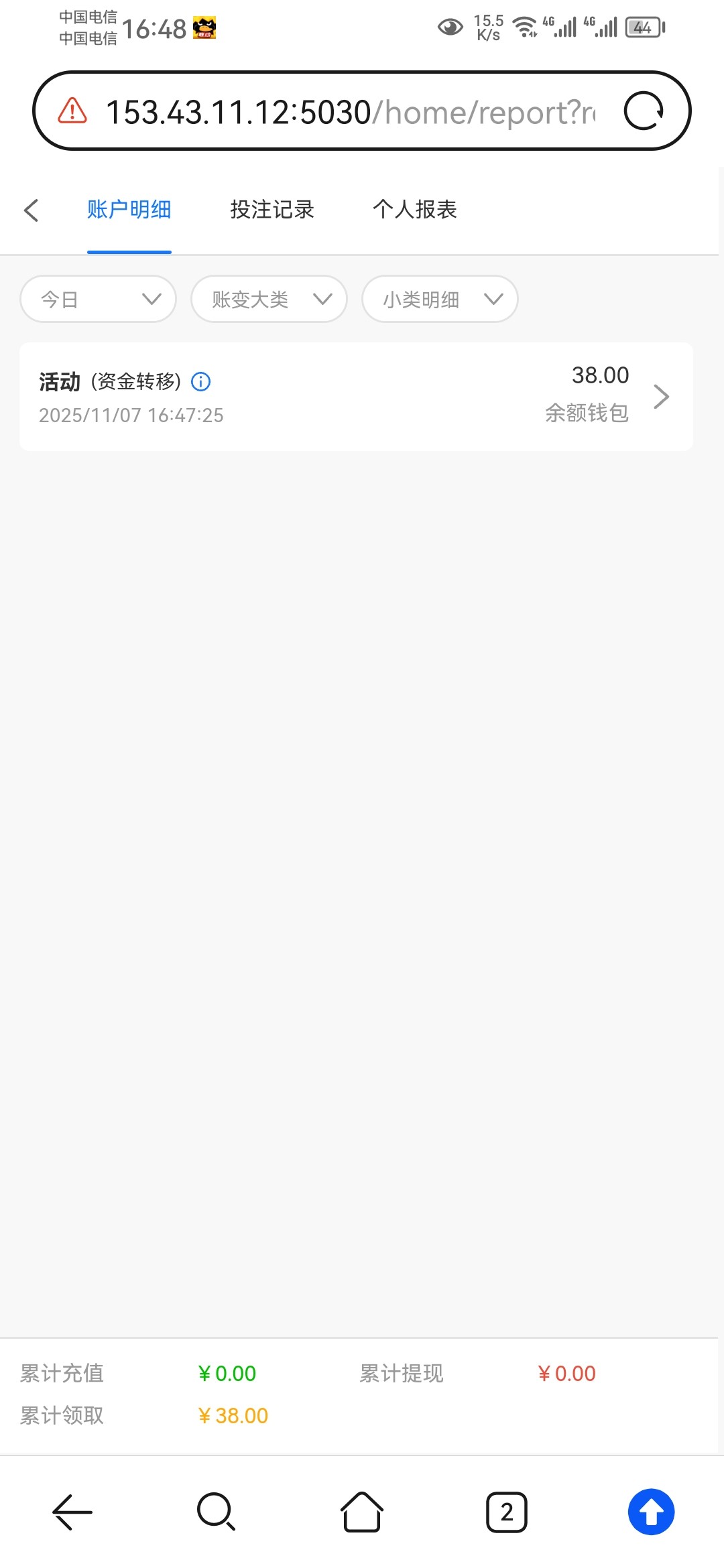Switch to the 个人报表 tab

tap(415, 210)
